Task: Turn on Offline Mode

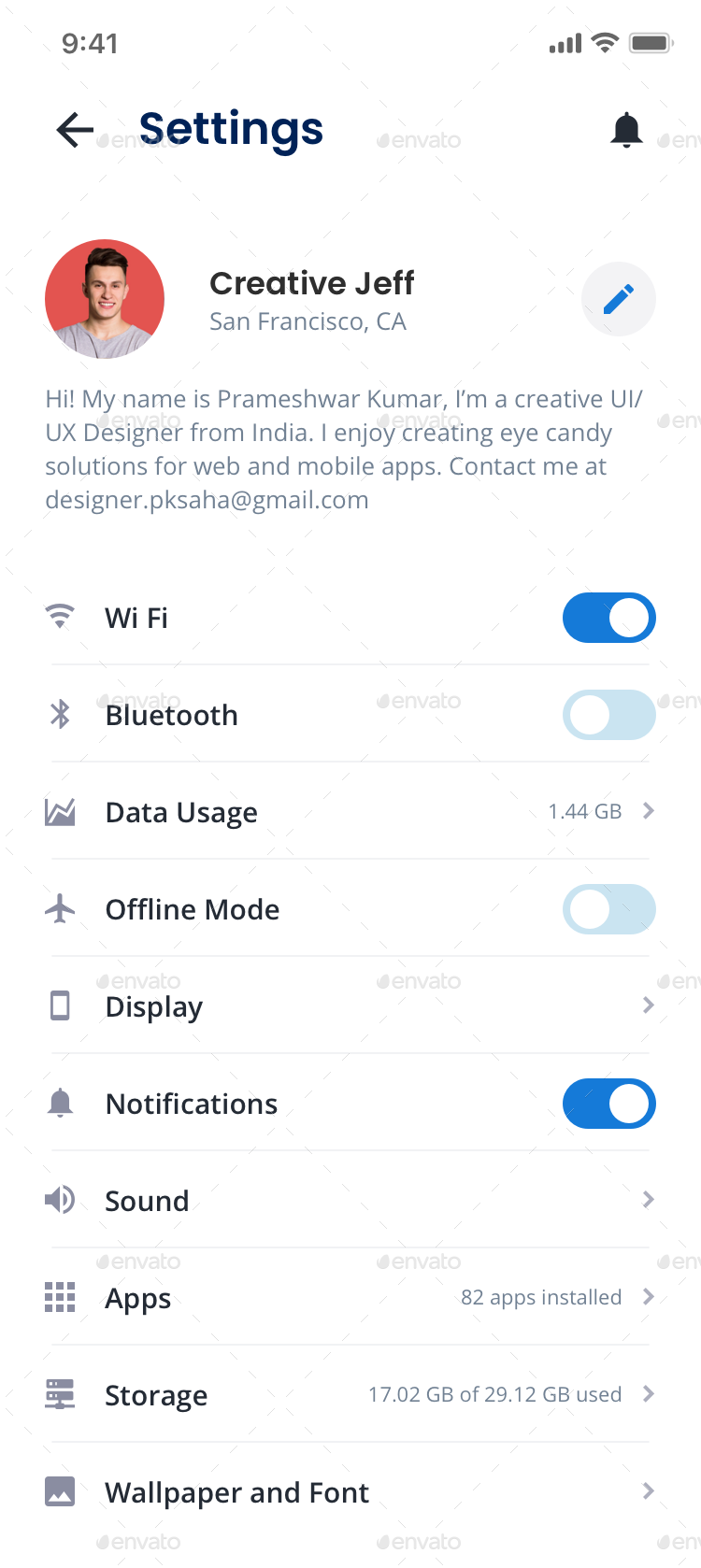Action: pyautogui.click(x=608, y=908)
